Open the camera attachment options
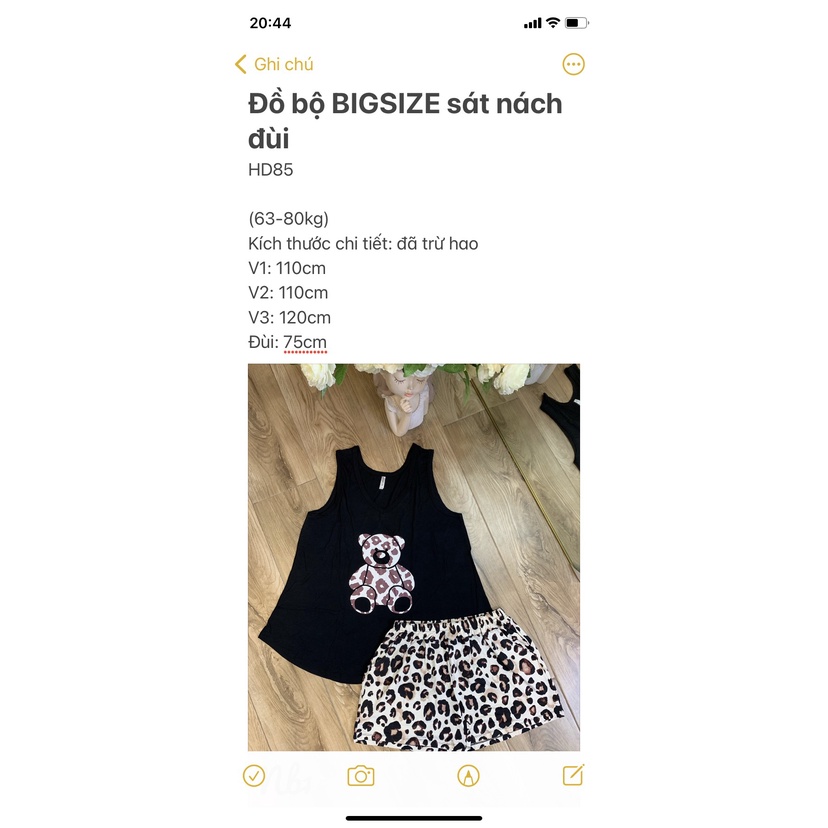Viewport: 828px width, 828px height. click(x=360, y=775)
